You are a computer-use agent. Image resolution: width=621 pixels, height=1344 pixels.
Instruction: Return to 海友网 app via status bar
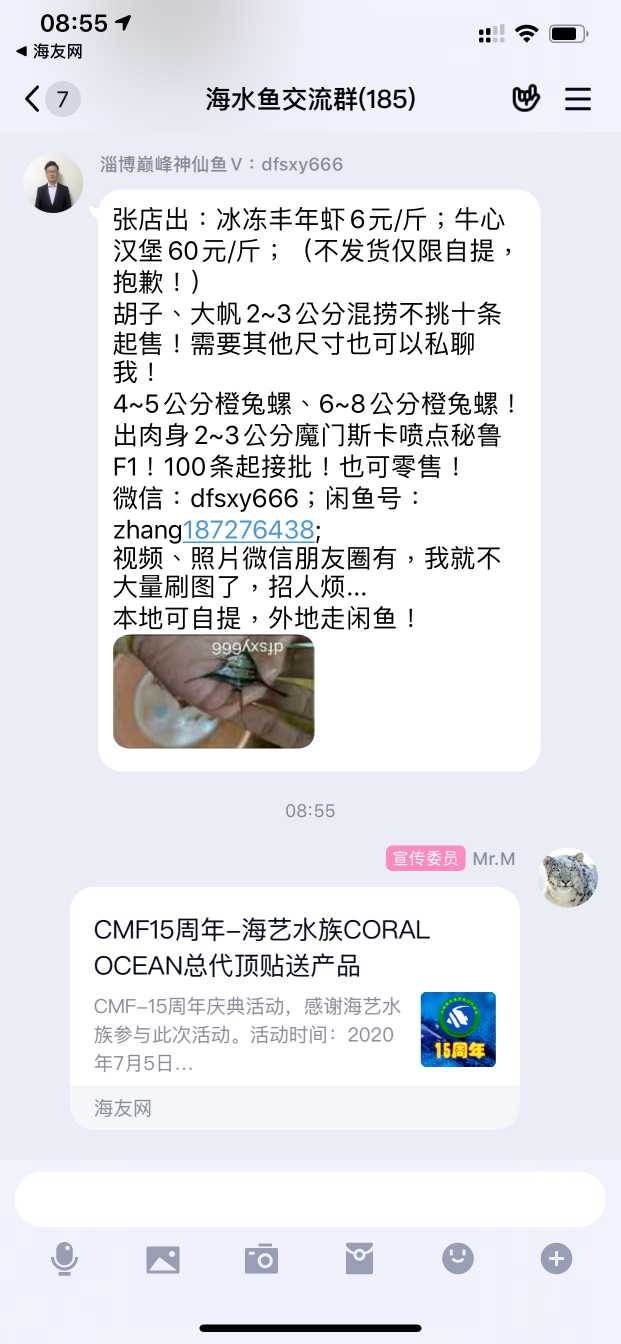tap(48, 51)
